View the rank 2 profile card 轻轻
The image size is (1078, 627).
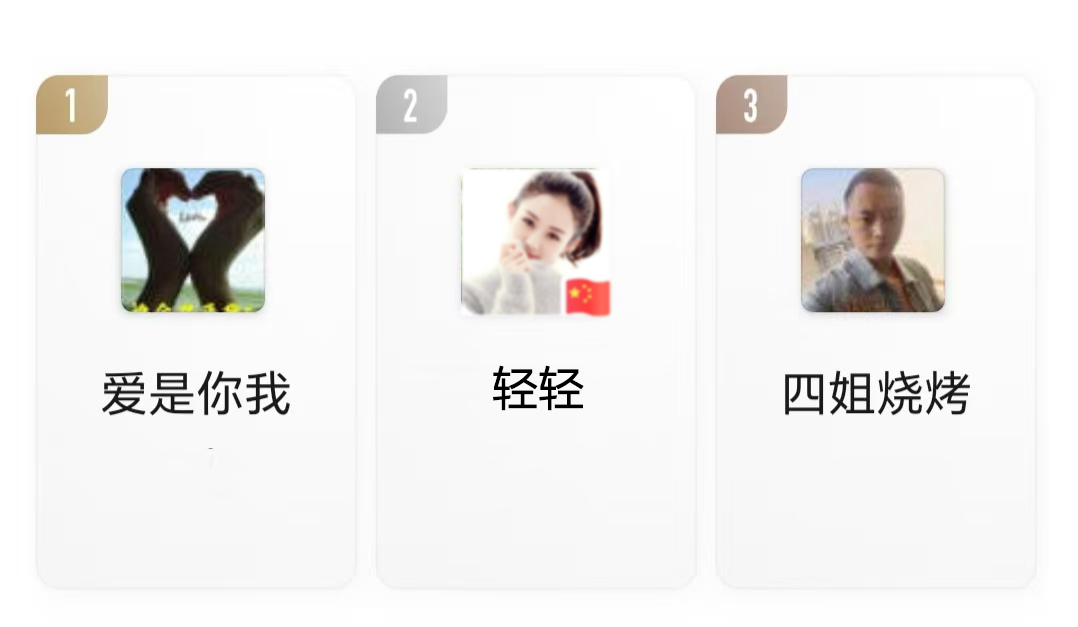click(x=535, y=331)
